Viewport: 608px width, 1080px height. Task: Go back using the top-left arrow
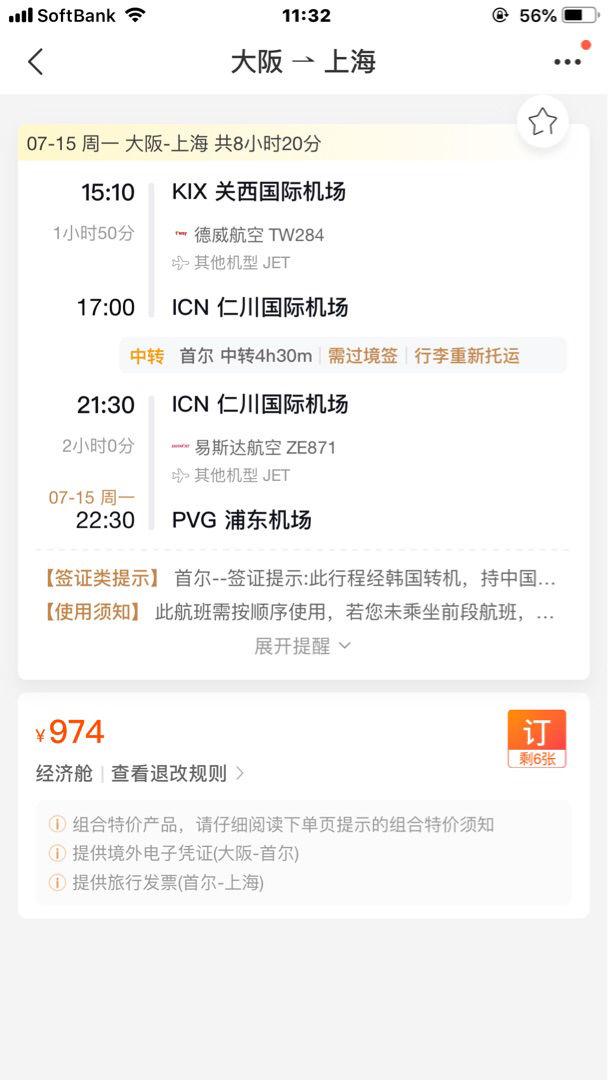click(36, 62)
